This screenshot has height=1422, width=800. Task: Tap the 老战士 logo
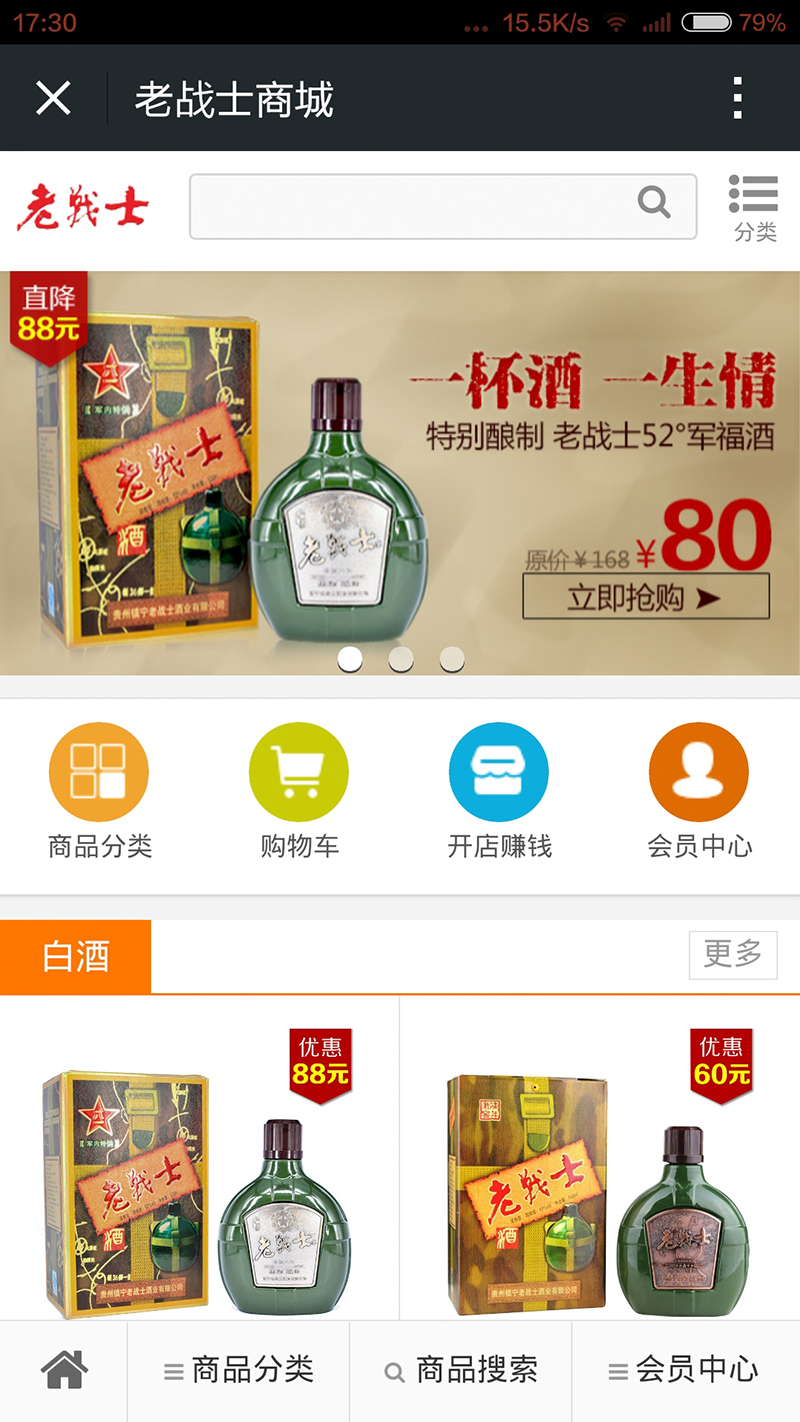coord(83,205)
